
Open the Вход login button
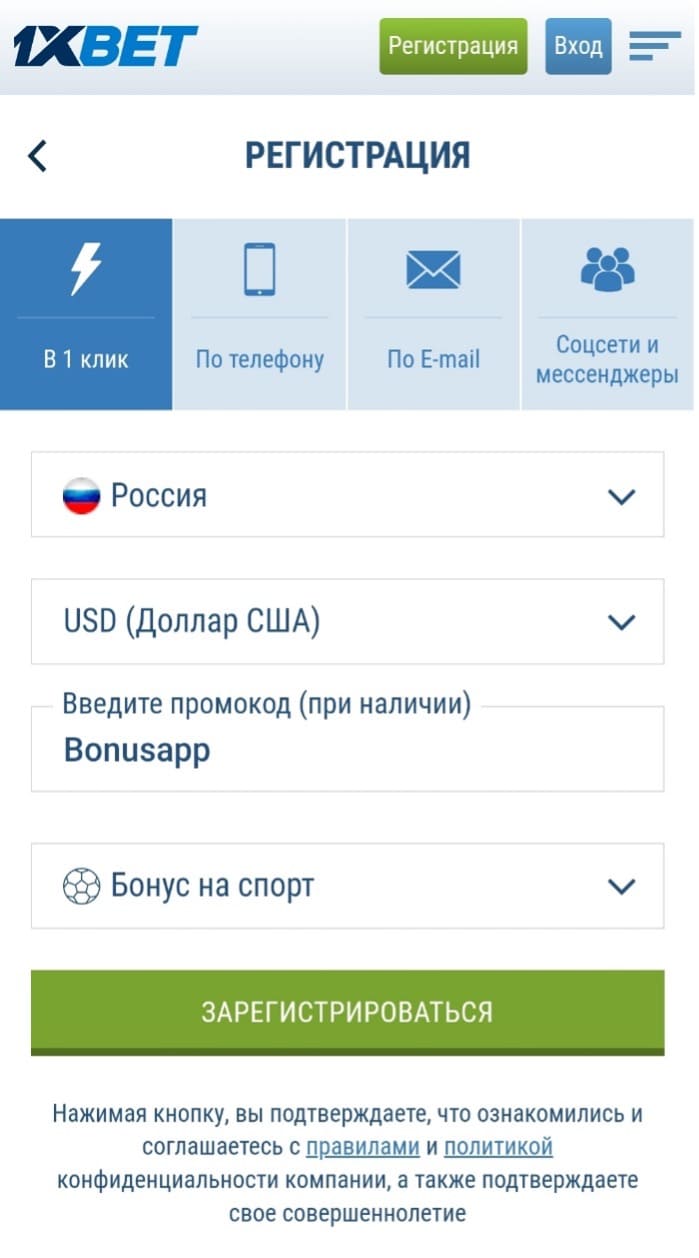tap(578, 46)
